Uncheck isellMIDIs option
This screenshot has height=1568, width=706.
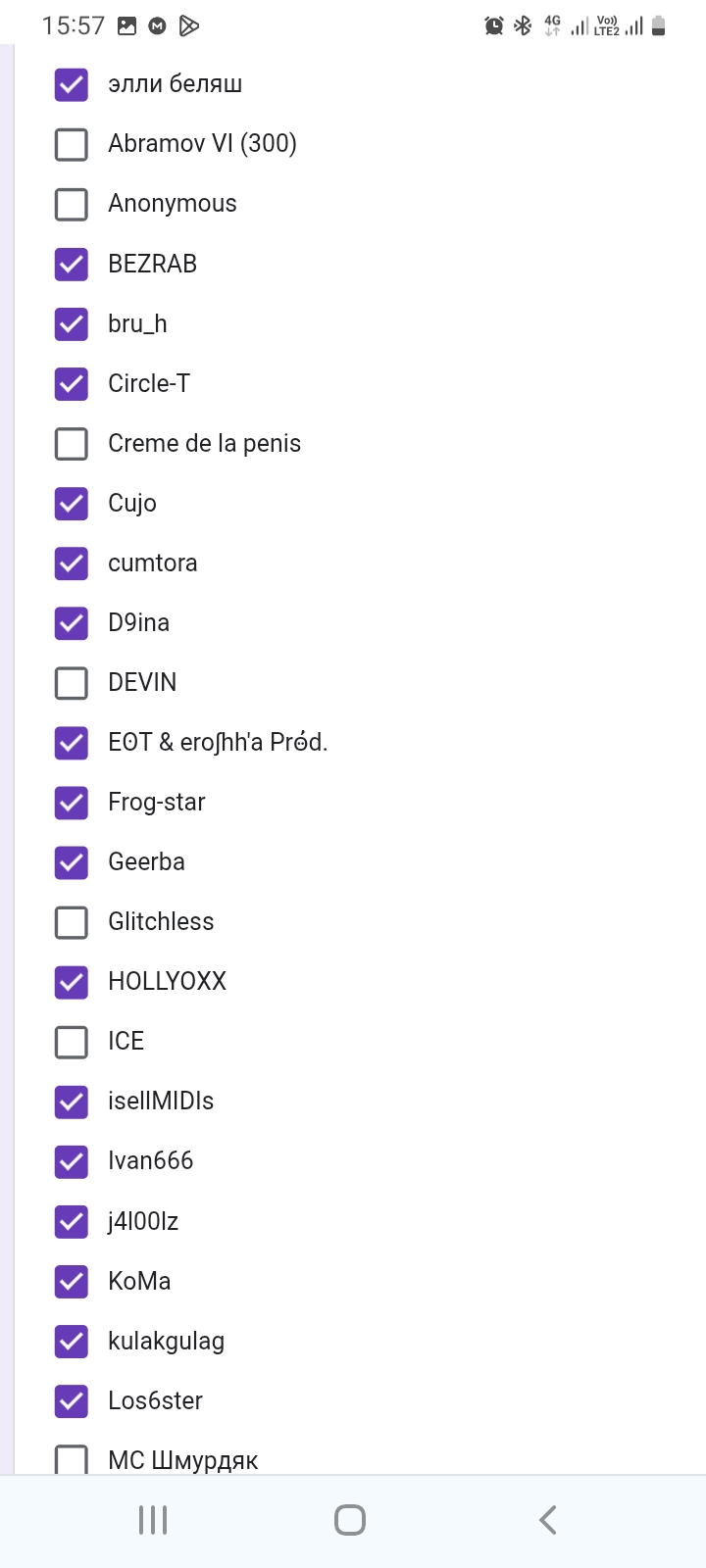coord(72,1101)
